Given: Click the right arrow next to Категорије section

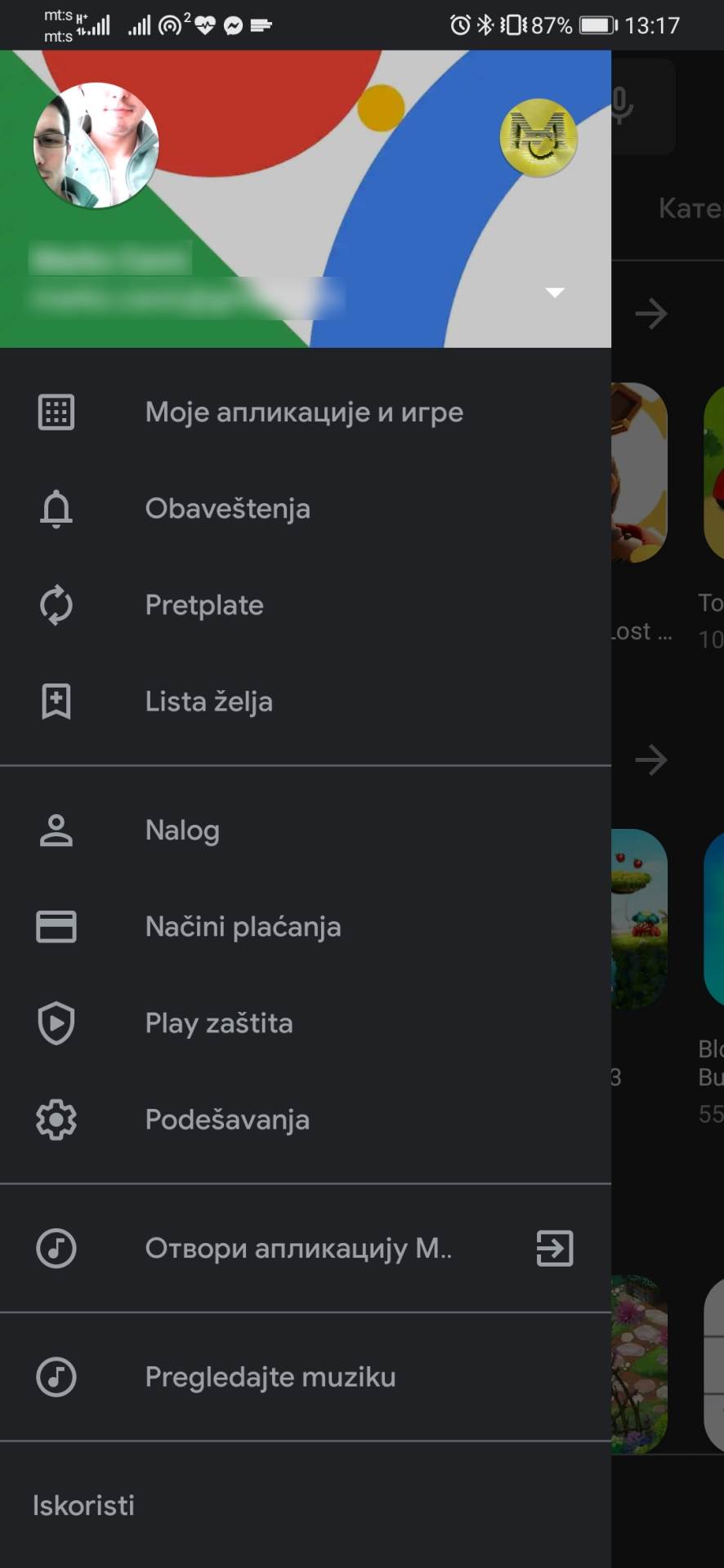Looking at the screenshot, I should point(652,314).
